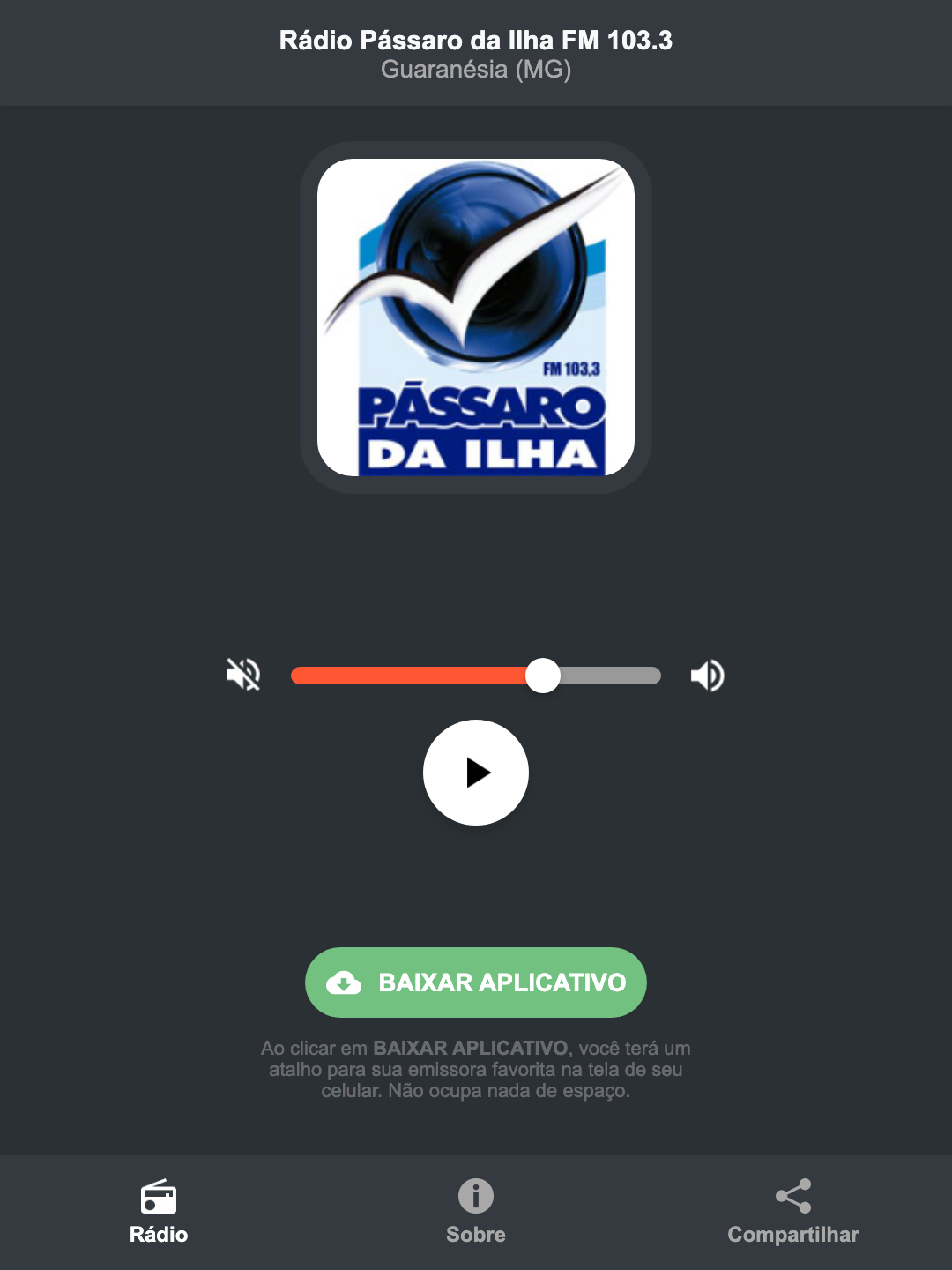Image resolution: width=952 pixels, height=1270 pixels.
Task: Raise volume via the loud speaker icon
Action: (706, 675)
